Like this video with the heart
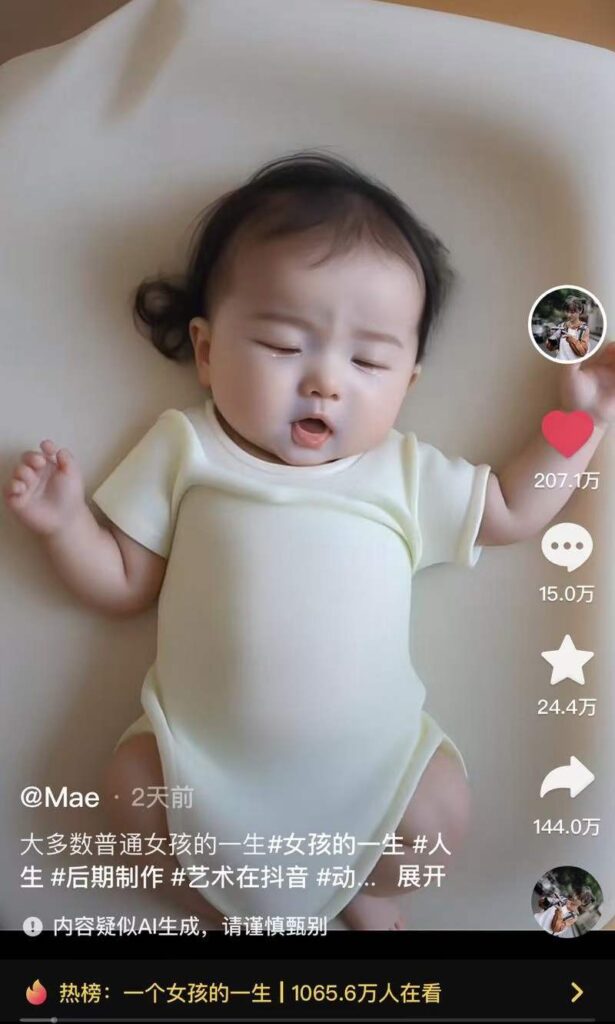The height and width of the screenshot is (1024, 615). (567, 433)
